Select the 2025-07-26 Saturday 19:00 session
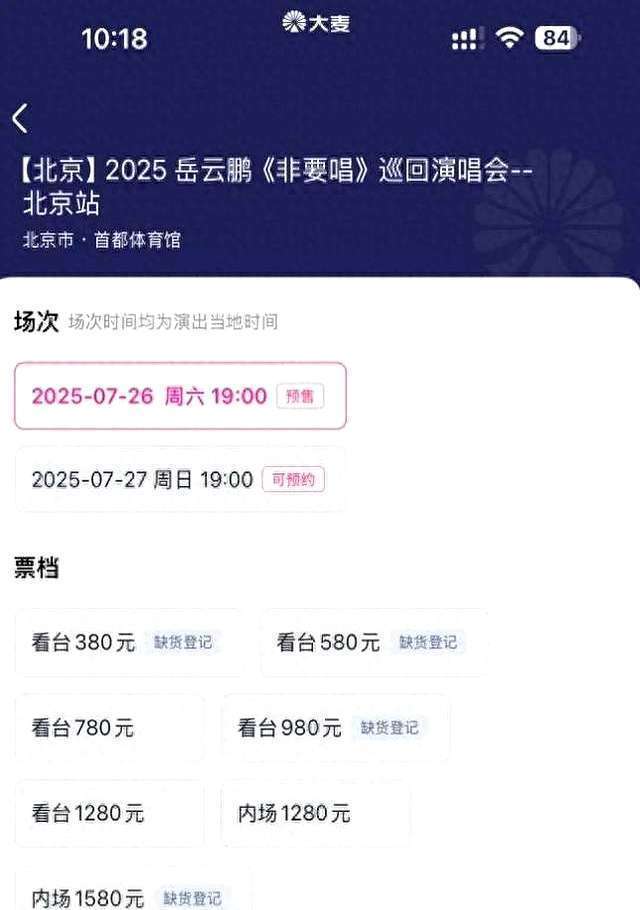Viewport: 640px width, 910px height. [180, 396]
